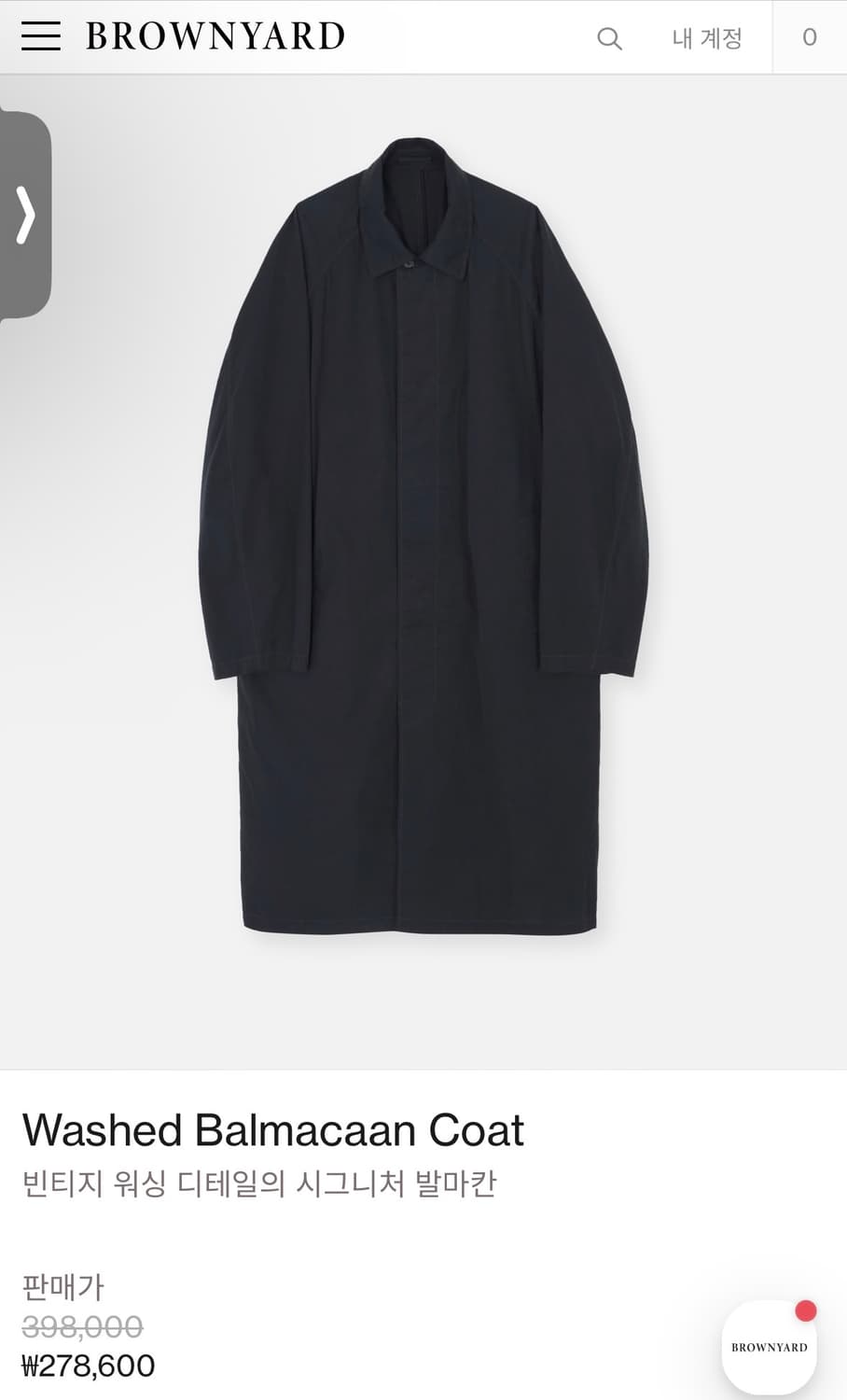Enlarge the Washed Balmacaan Coat product image
The height and width of the screenshot is (1400, 847).
coord(423,537)
